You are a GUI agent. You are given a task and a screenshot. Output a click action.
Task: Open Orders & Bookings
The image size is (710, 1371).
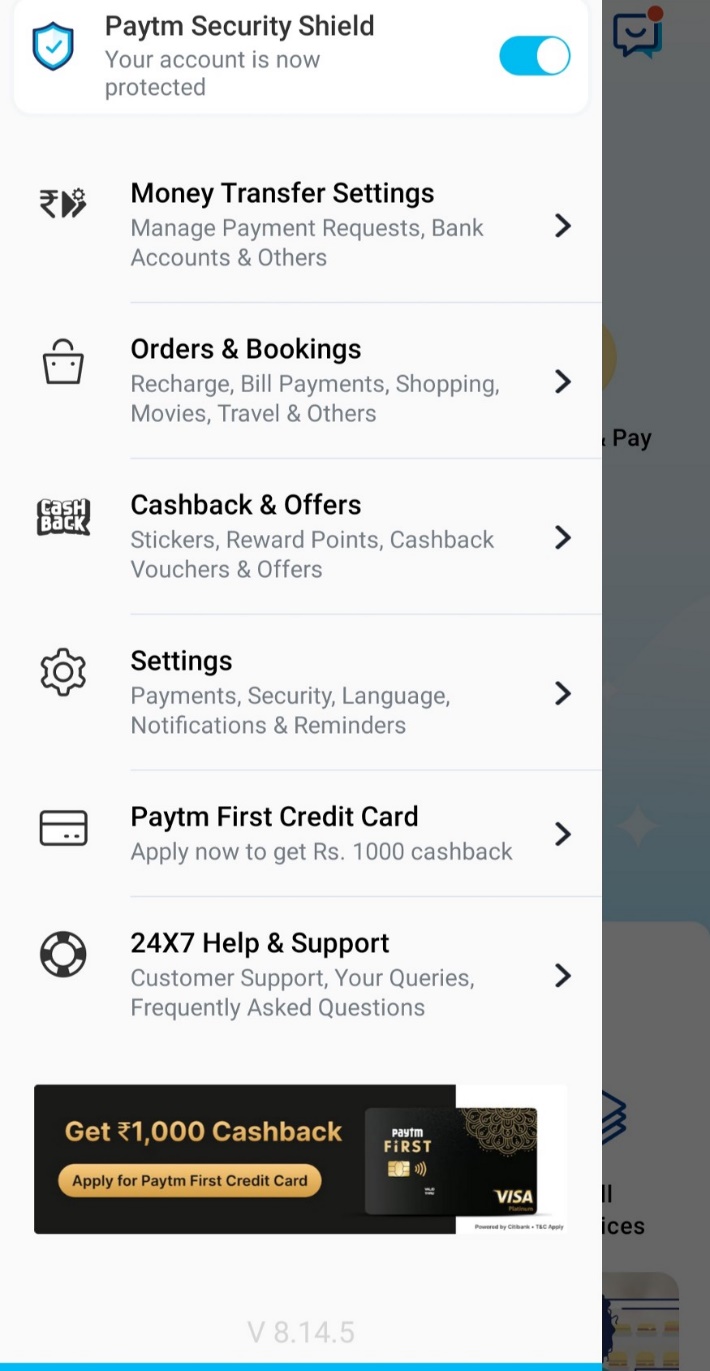[x=301, y=381]
